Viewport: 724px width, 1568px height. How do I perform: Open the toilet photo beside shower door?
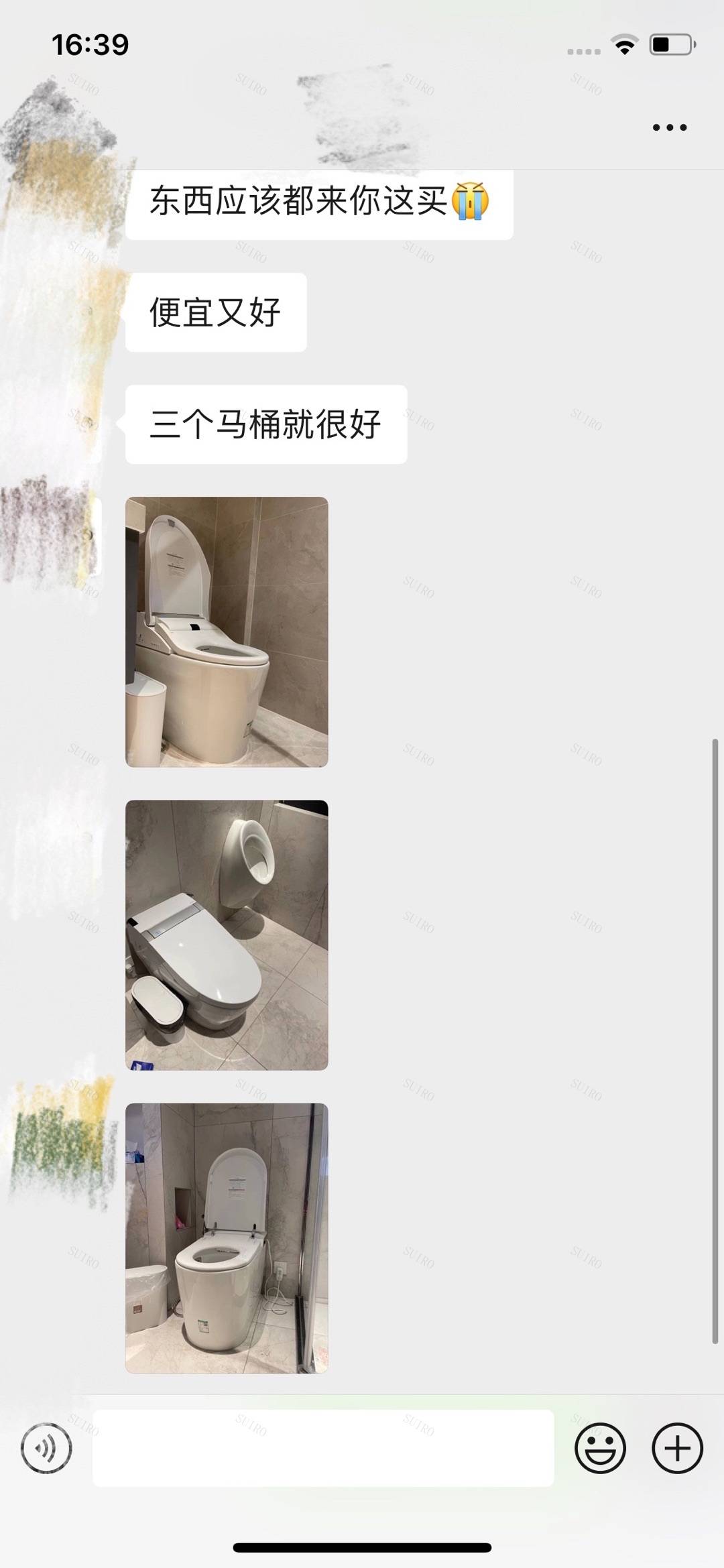[227, 1238]
